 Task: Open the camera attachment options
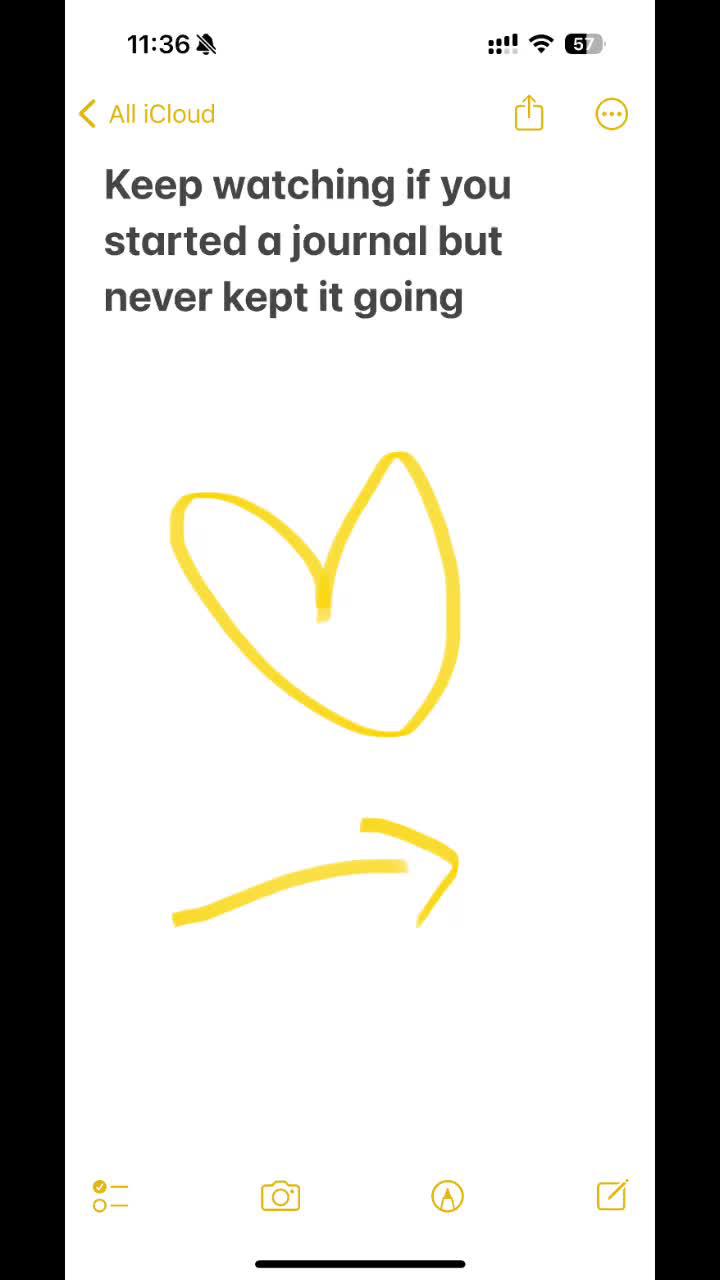tap(280, 1196)
